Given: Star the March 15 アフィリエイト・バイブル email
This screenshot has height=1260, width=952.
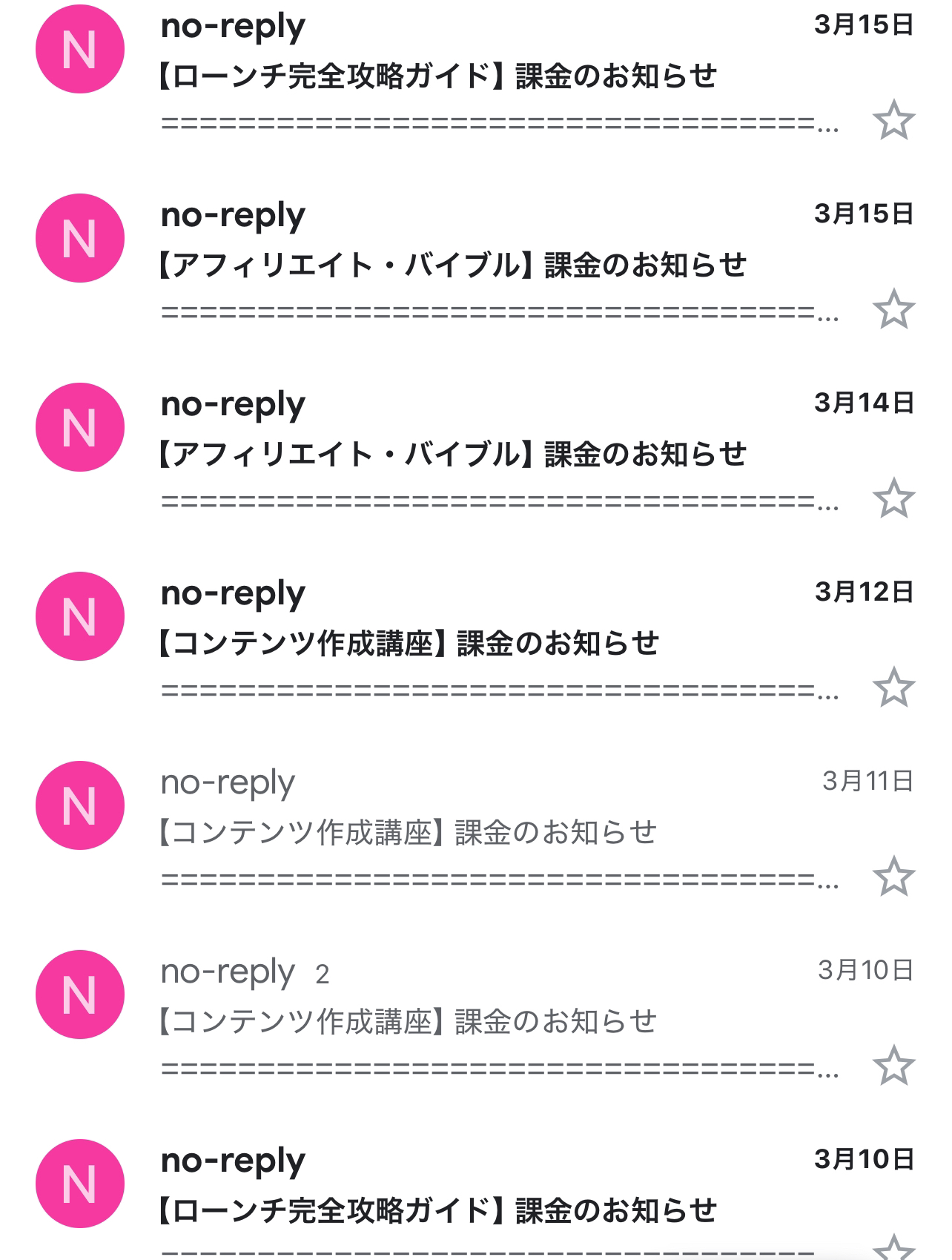Looking at the screenshot, I should coord(893,309).
